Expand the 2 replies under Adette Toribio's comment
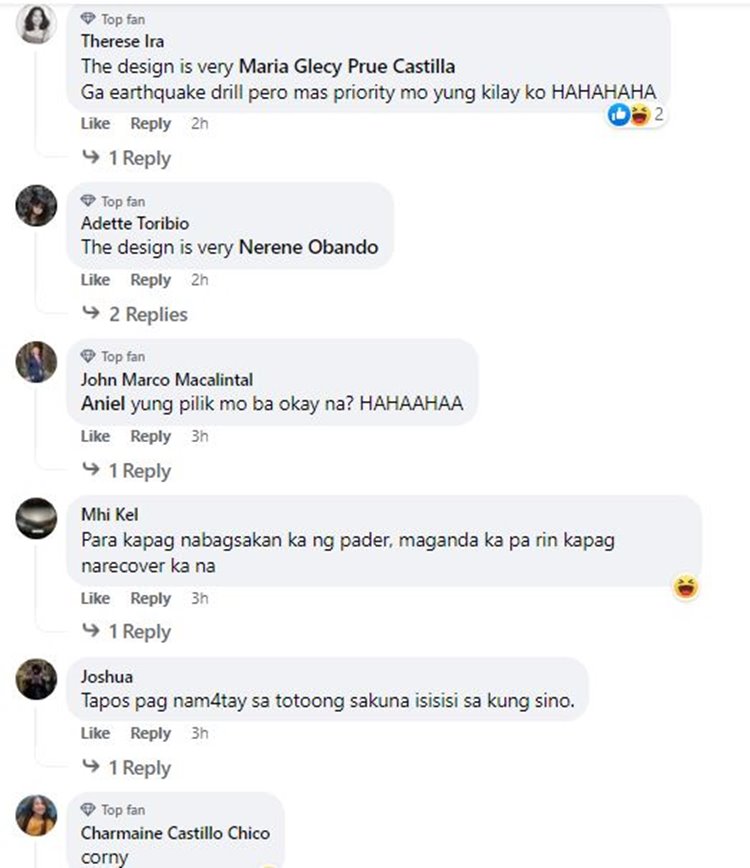 click(x=148, y=314)
